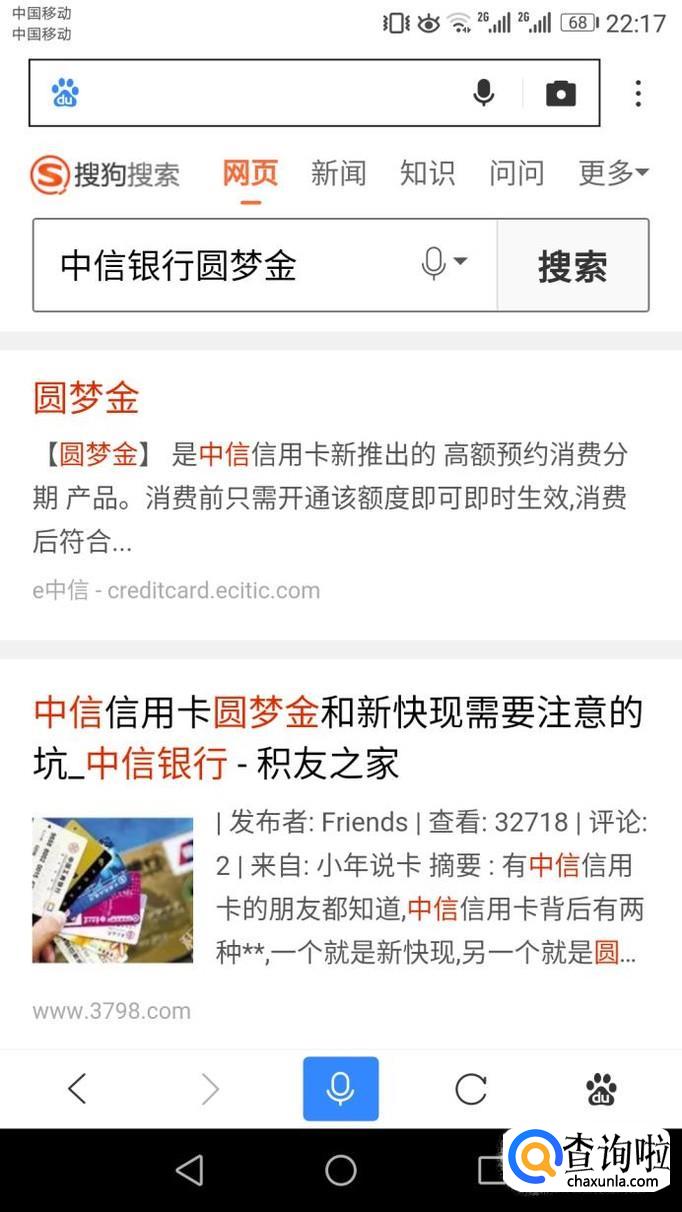This screenshot has width=682, height=1212.
Task: Tap the browser address bar
Action: tap(260, 93)
